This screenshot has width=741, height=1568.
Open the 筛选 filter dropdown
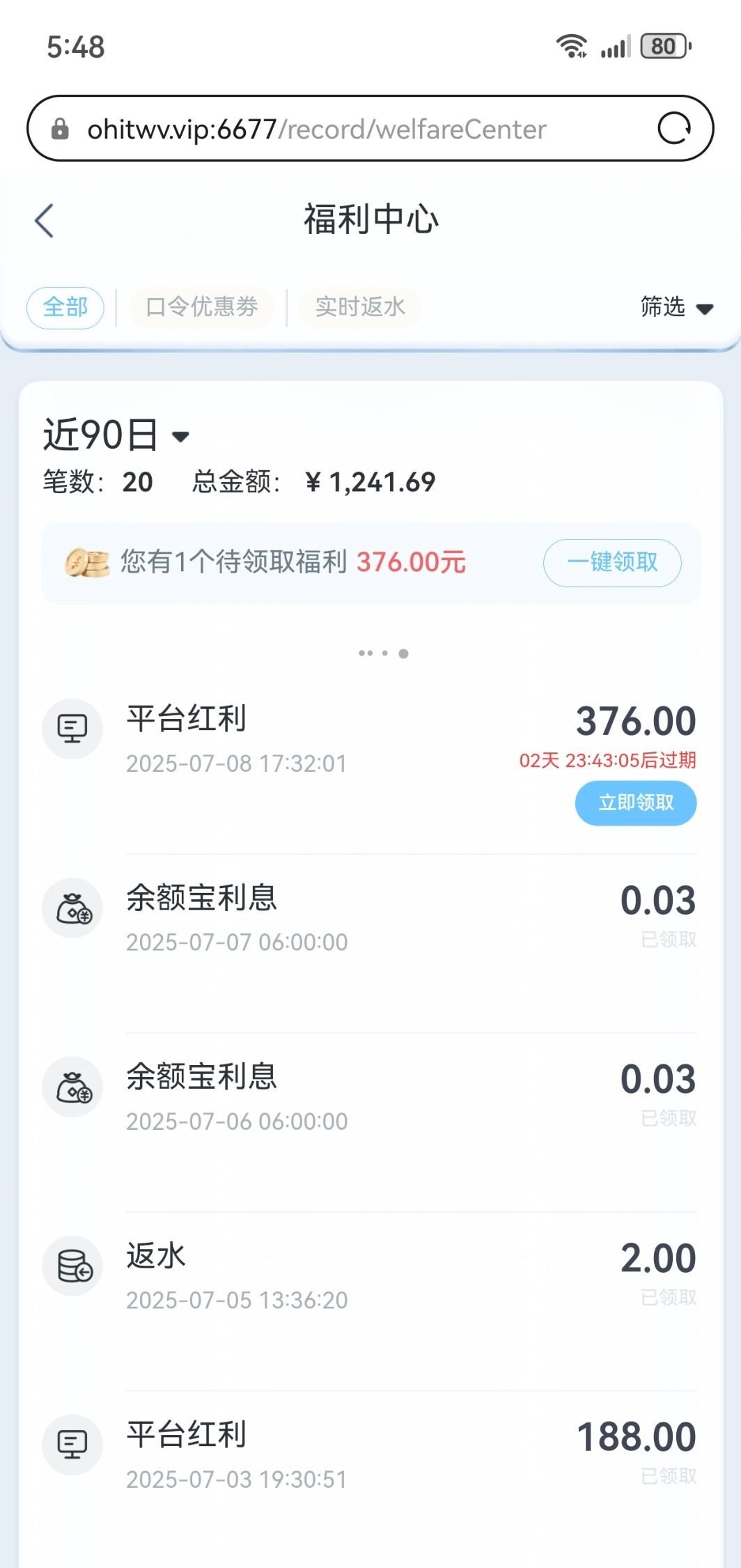coord(676,307)
